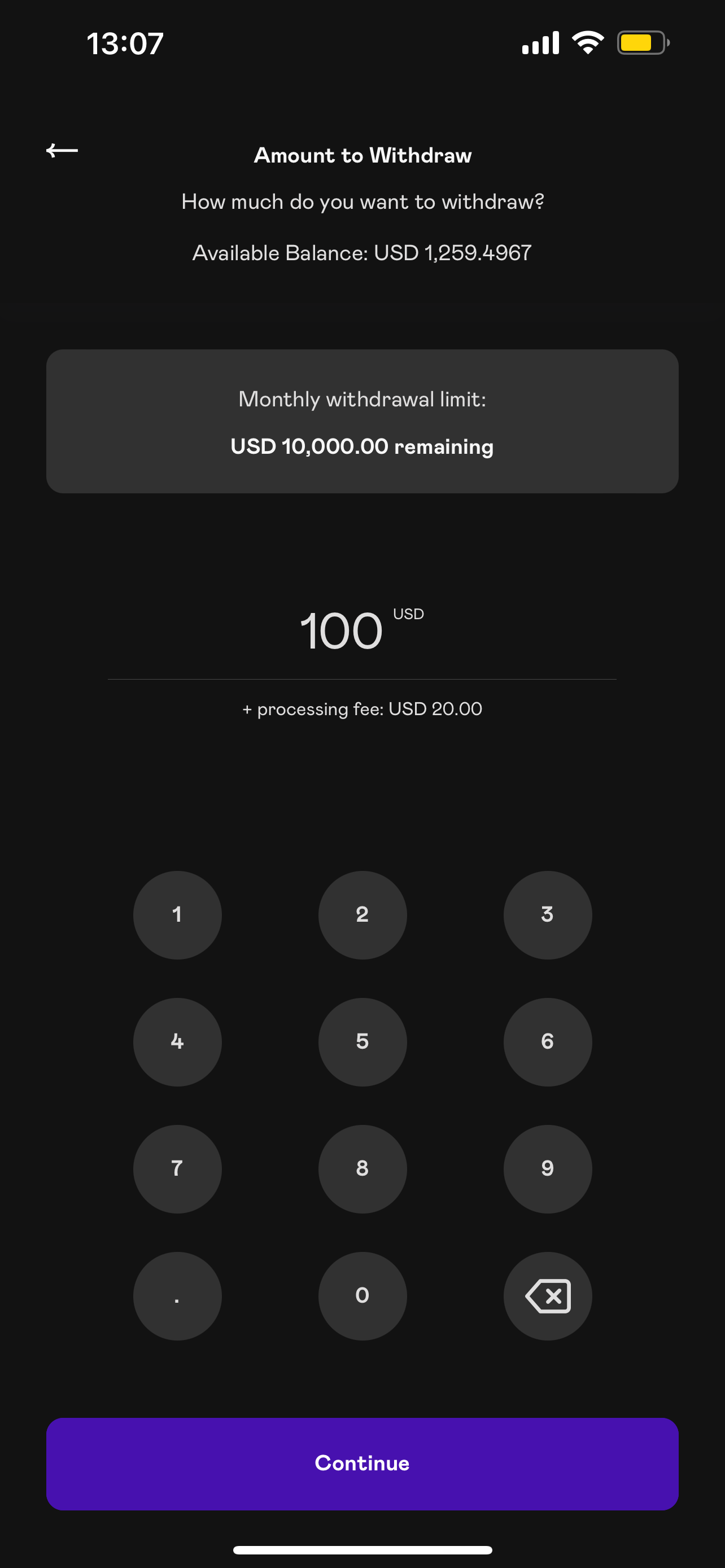Insert a decimal point
725x1568 pixels.
(177, 1296)
